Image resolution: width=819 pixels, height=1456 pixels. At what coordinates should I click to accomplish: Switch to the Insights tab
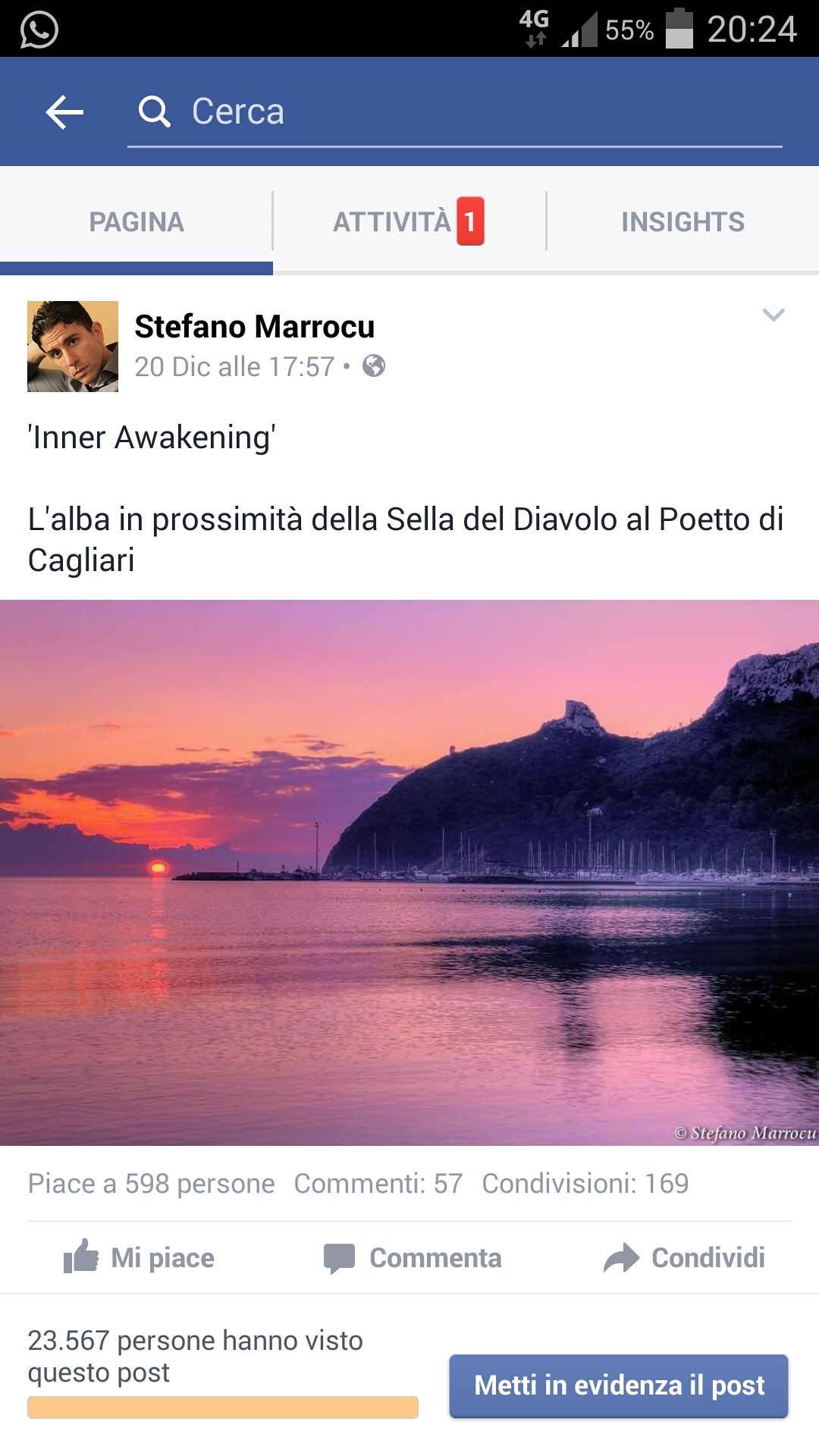(682, 221)
